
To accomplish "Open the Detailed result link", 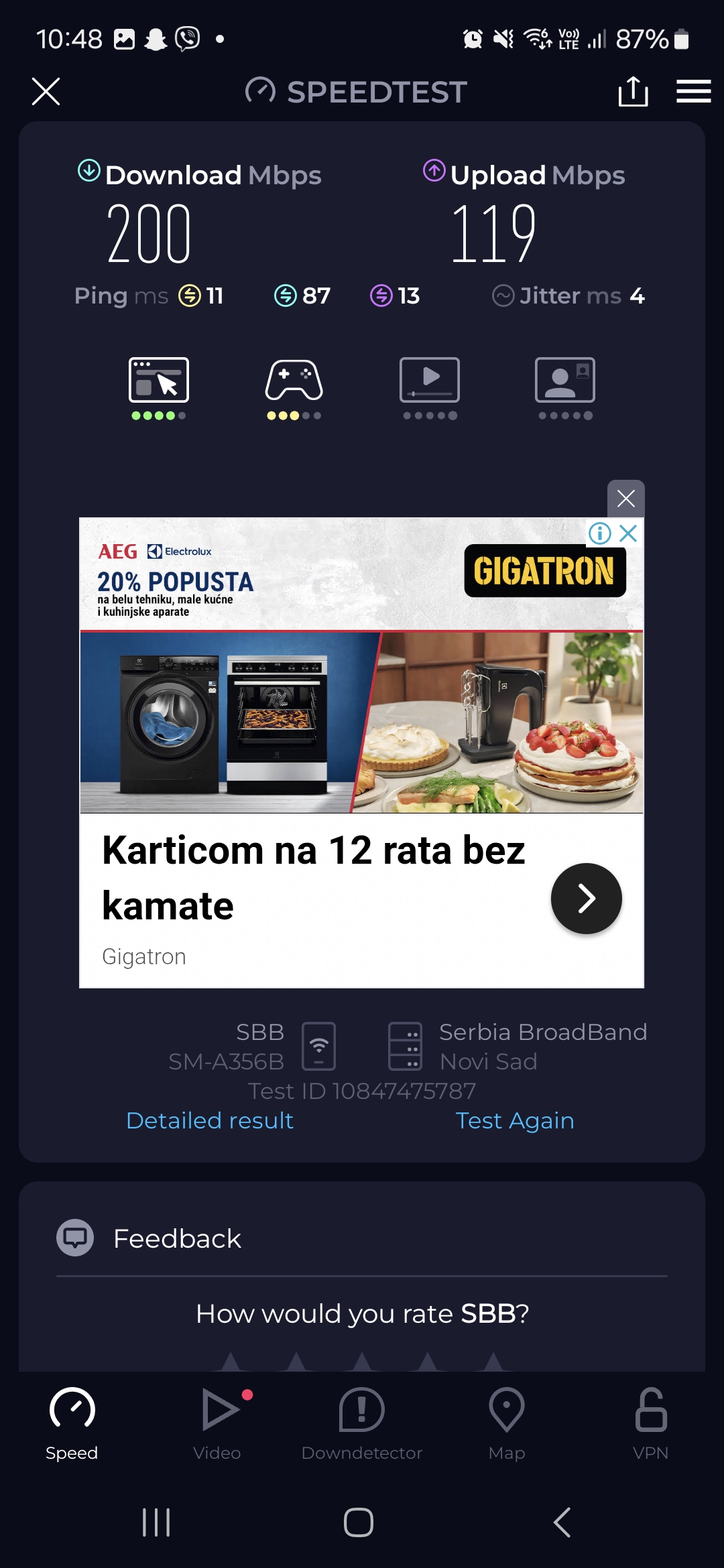I will pos(210,1120).
